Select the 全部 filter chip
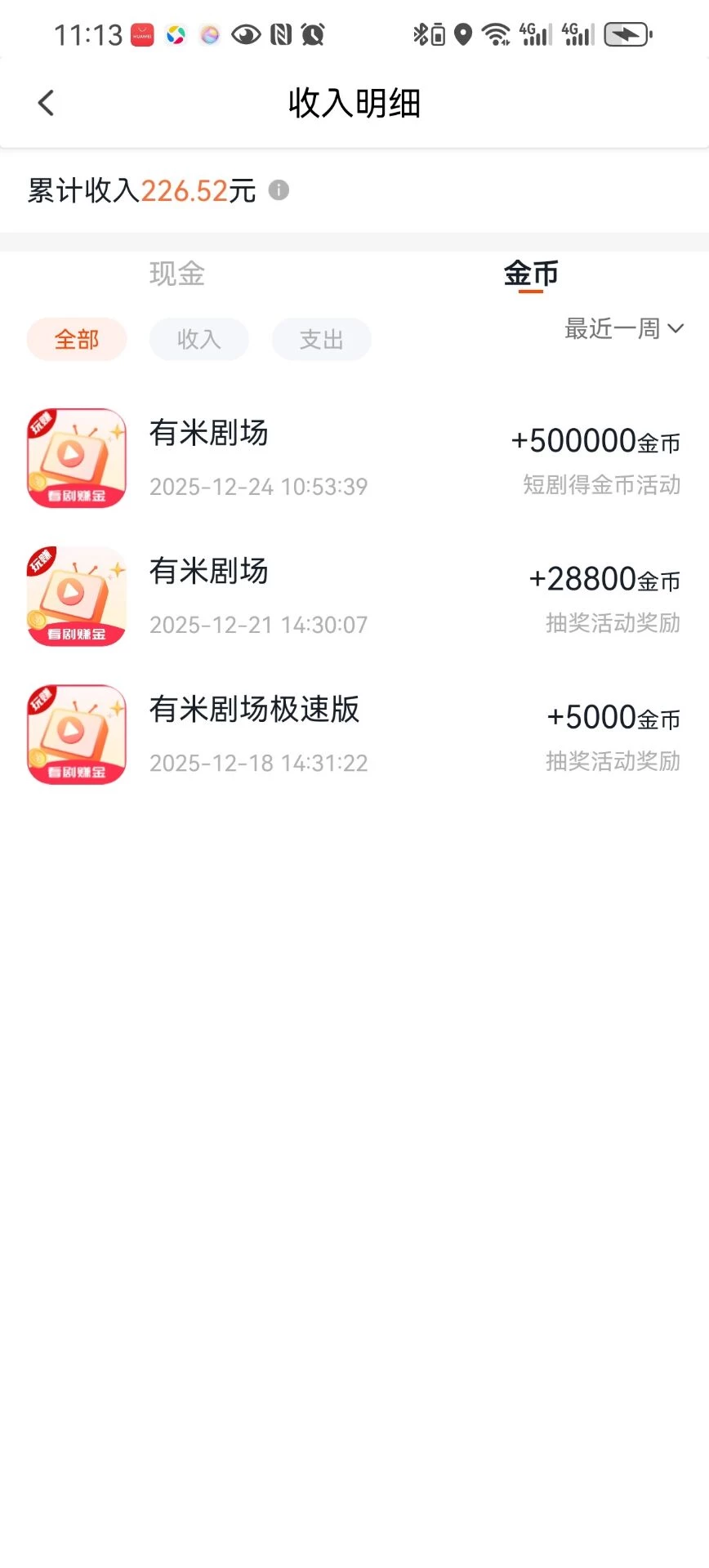The image size is (709, 1568). click(x=77, y=339)
